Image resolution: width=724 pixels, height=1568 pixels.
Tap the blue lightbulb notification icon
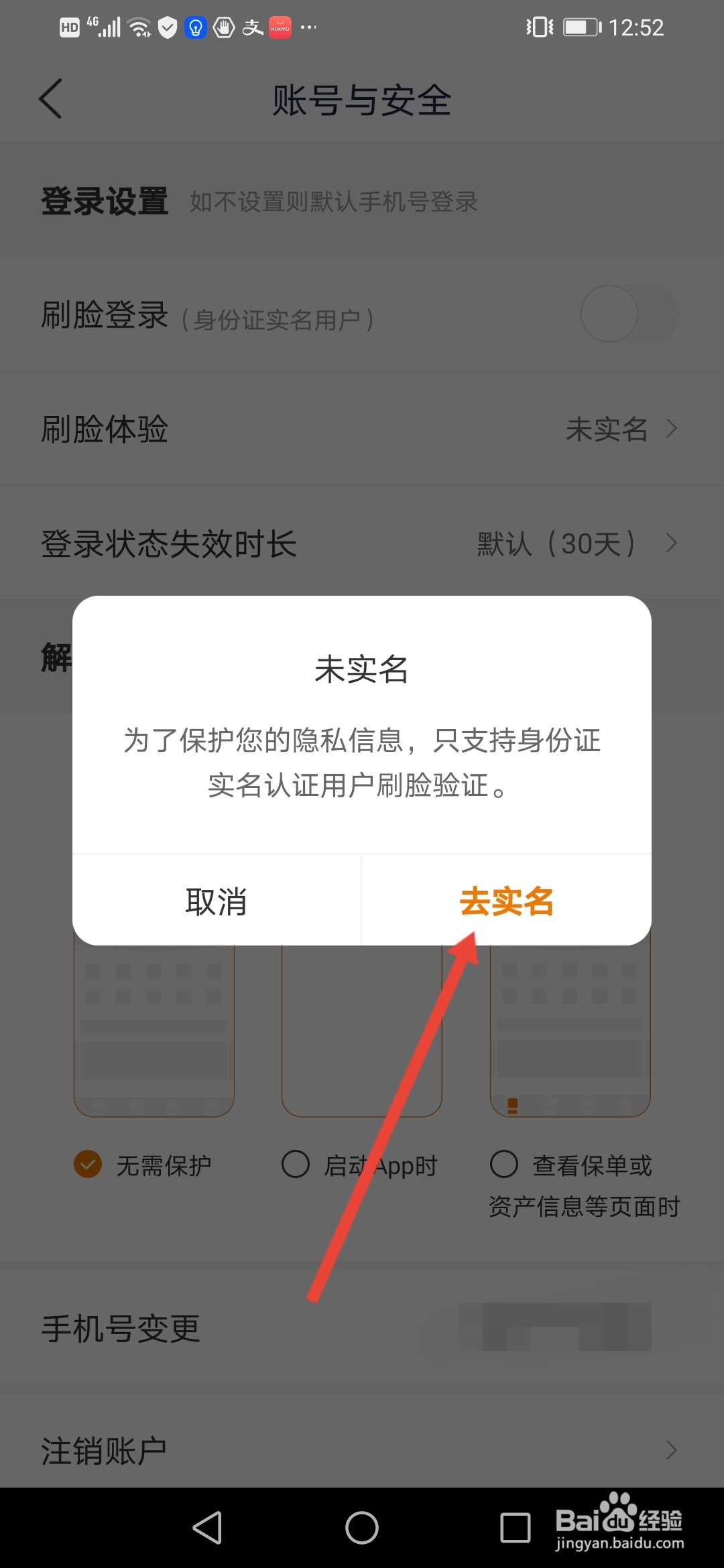tap(195, 27)
